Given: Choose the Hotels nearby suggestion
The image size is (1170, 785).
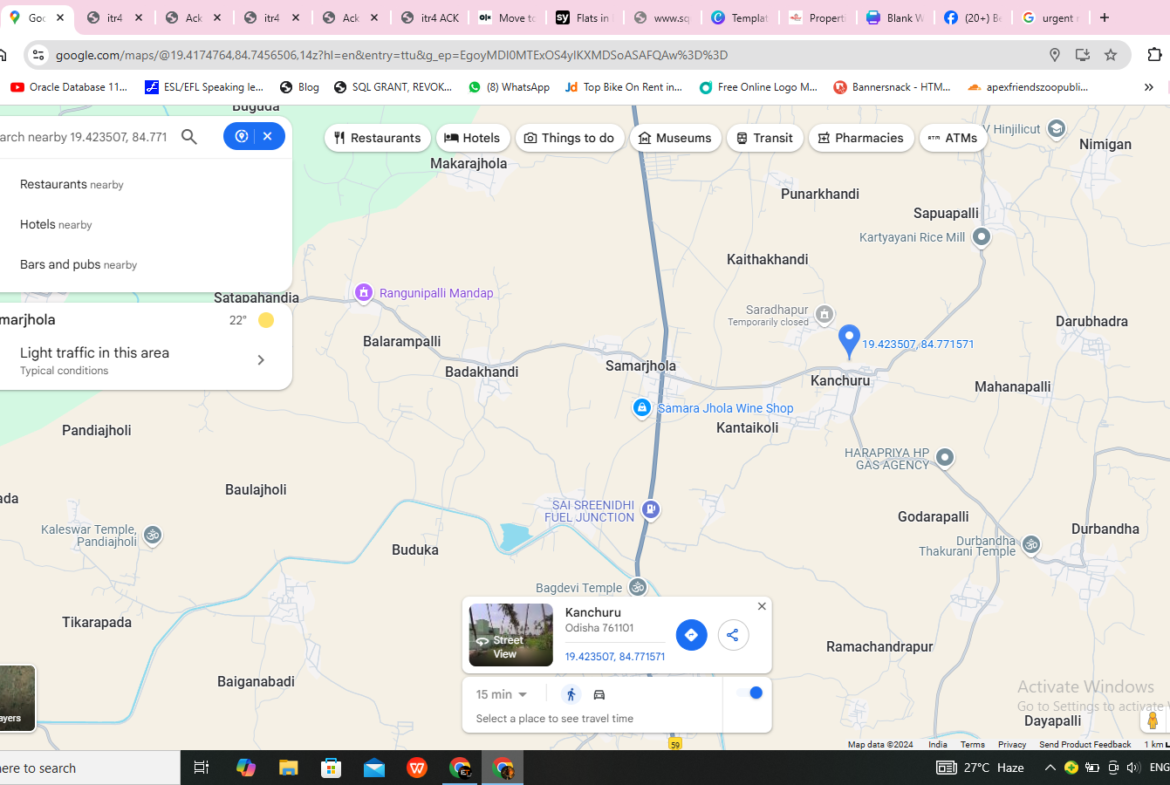Looking at the screenshot, I should point(56,225).
